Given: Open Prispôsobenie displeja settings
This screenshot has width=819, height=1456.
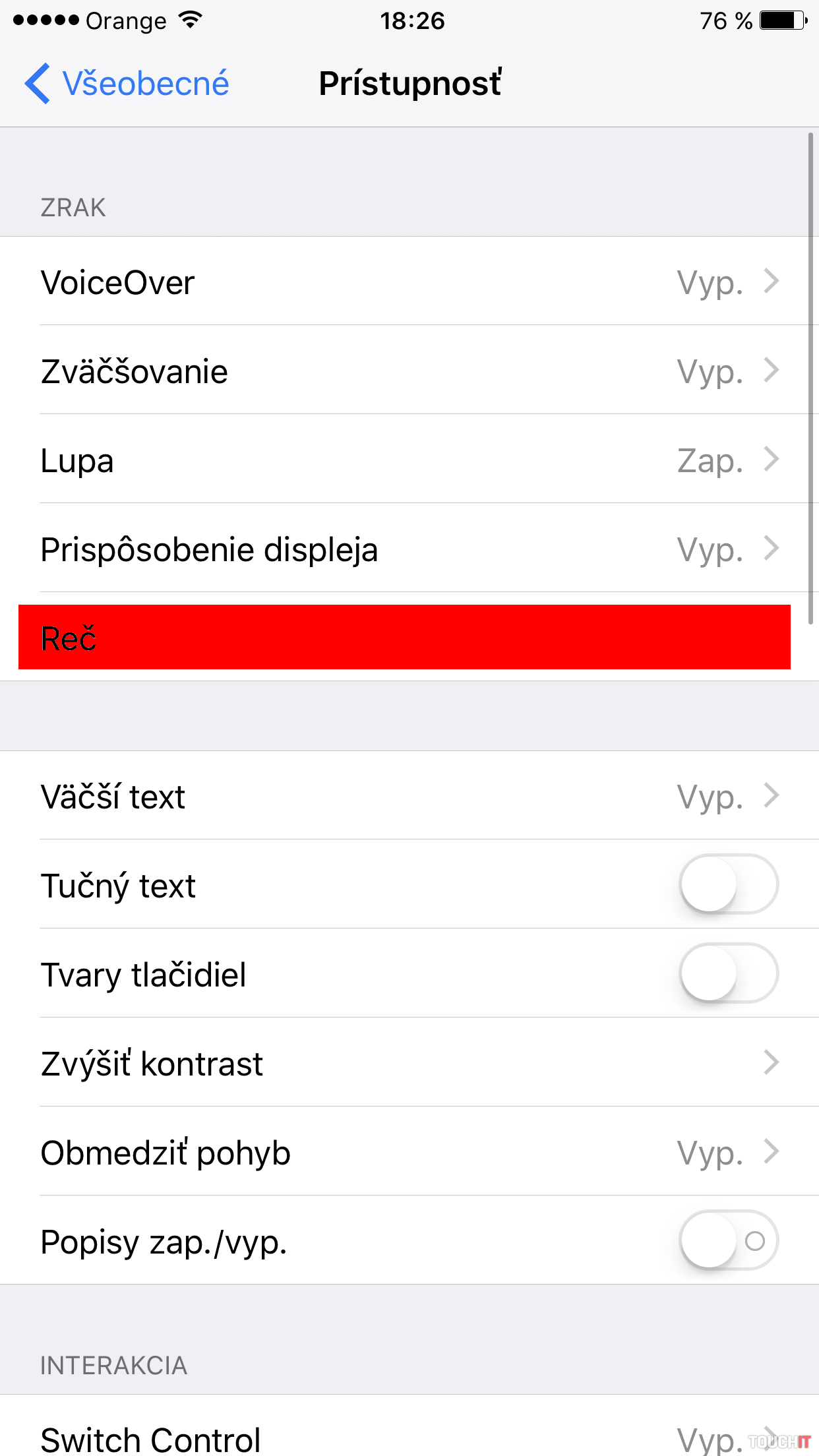Looking at the screenshot, I should click(409, 549).
